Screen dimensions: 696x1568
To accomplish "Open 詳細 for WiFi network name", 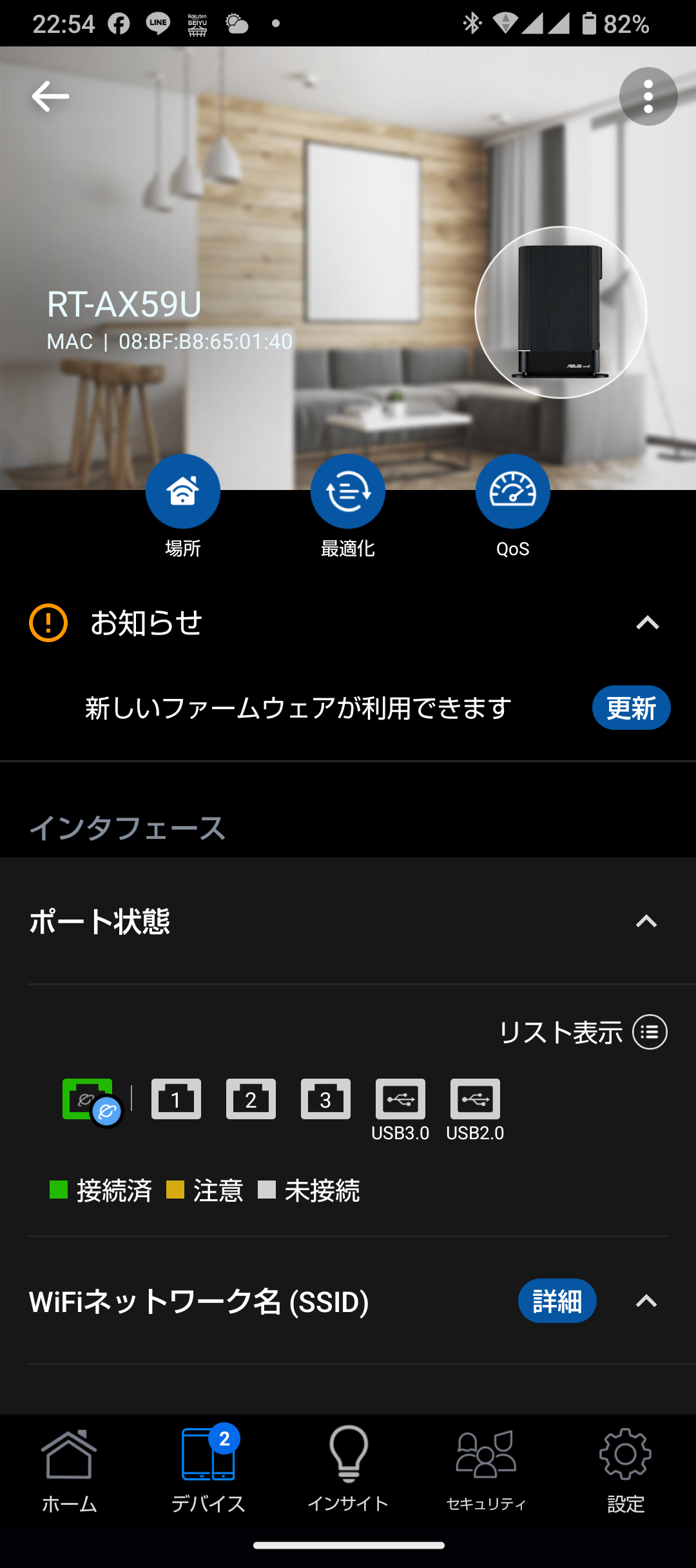I will click(557, 1300).
